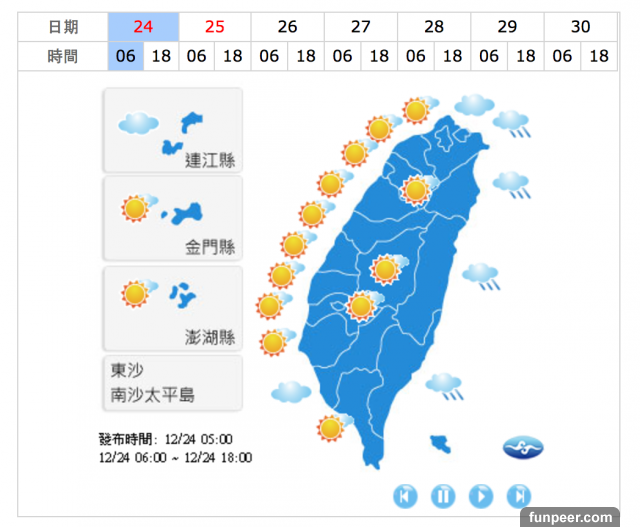
Task: Select the 18:00 slot for the 24th
Action: pos(161,56)
